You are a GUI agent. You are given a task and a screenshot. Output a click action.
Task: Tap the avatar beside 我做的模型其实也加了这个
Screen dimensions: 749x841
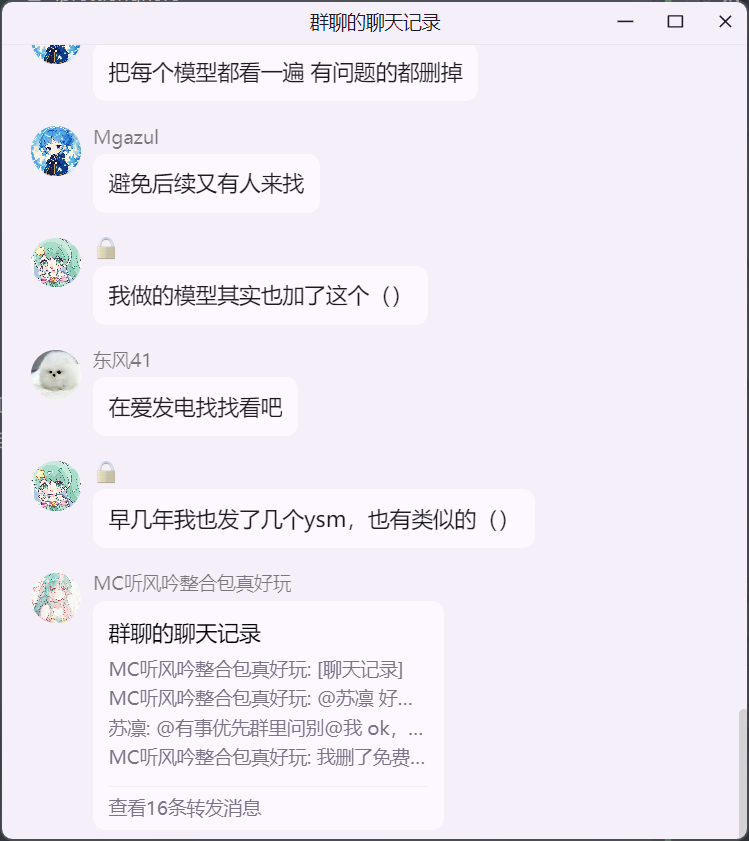coord(56,263)
